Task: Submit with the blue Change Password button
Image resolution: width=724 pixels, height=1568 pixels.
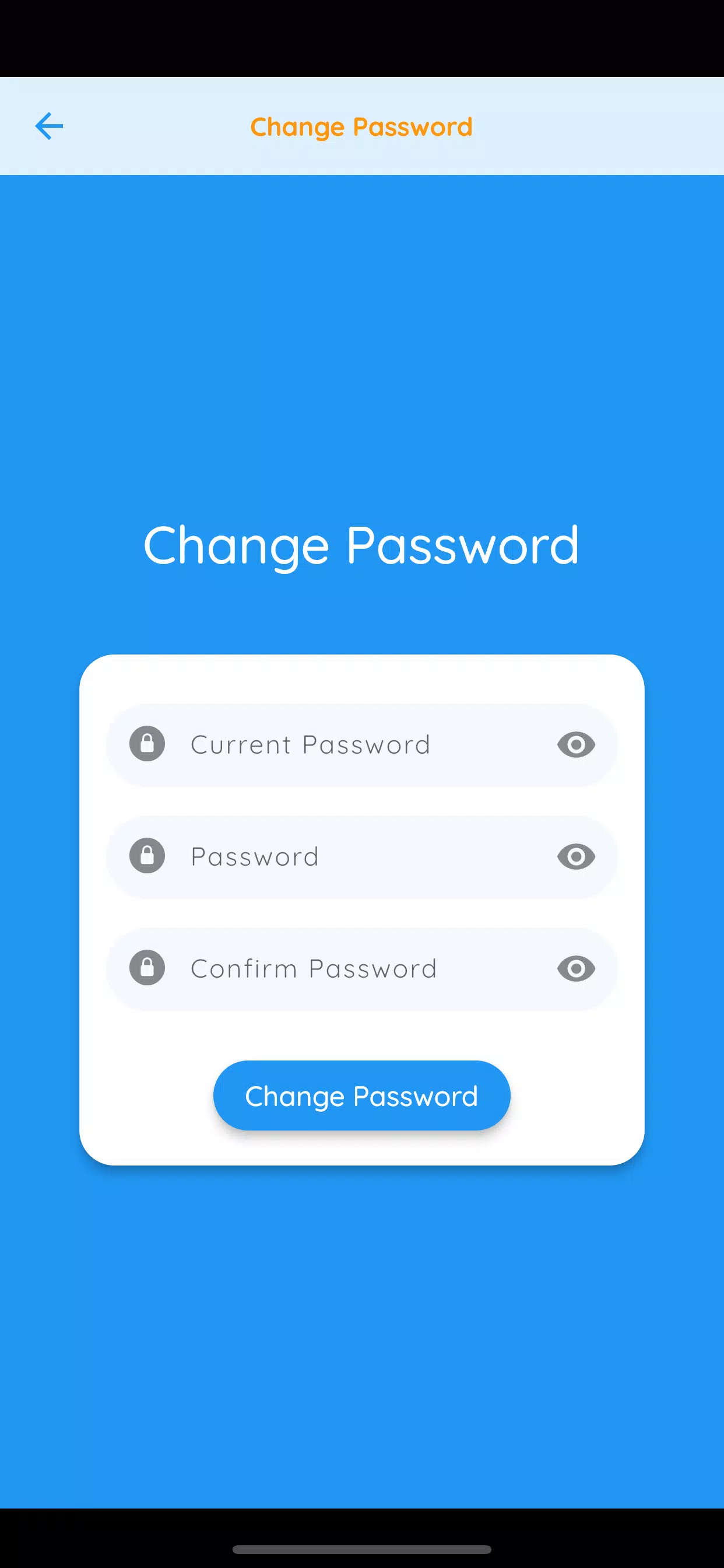Action: pyautogui.click(x=361, y=1095)
